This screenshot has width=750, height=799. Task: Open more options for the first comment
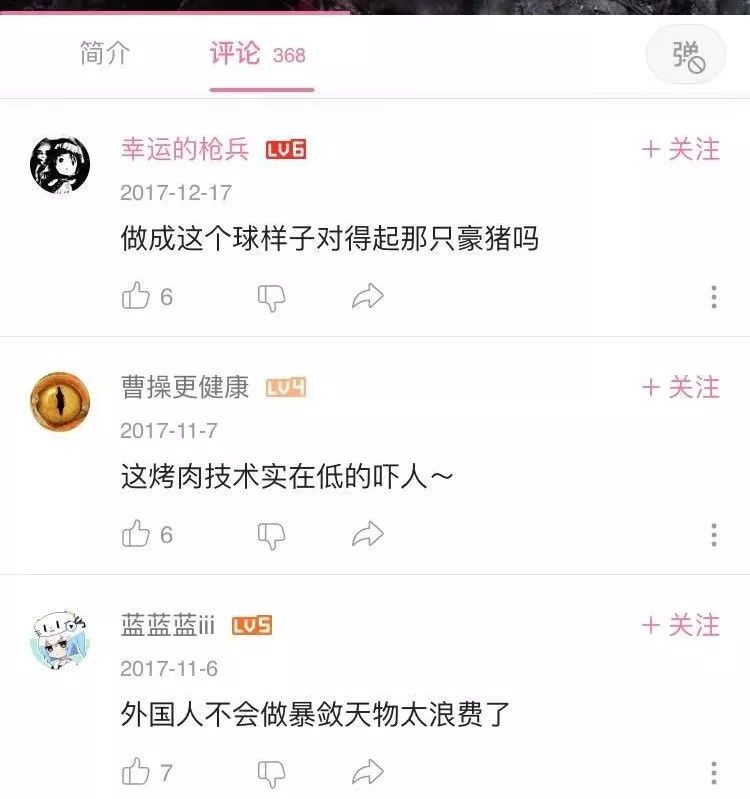coord(712,294)
